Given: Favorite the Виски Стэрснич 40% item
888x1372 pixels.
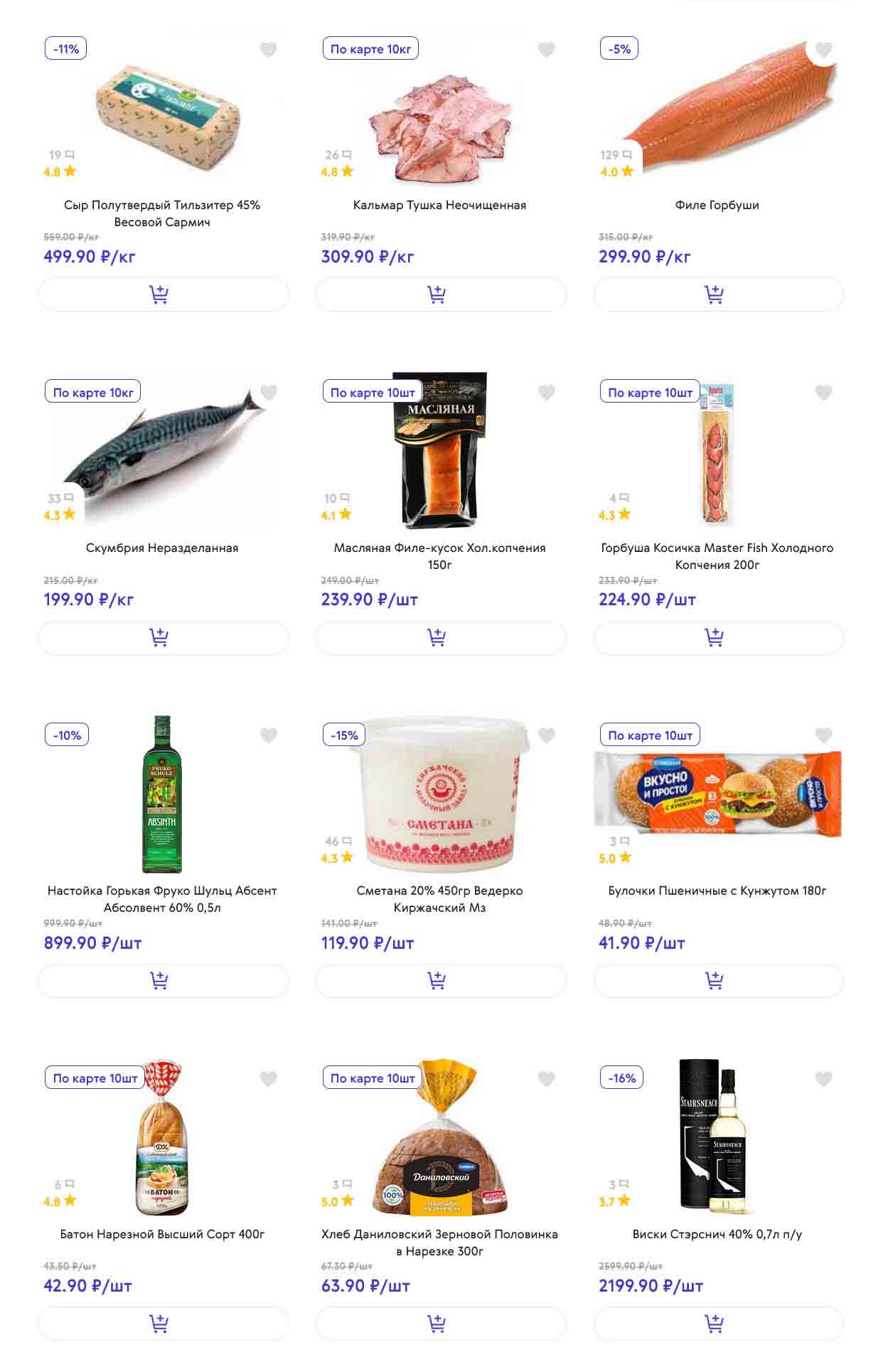Looking at the screenshot, I should tap(823, 1079).
